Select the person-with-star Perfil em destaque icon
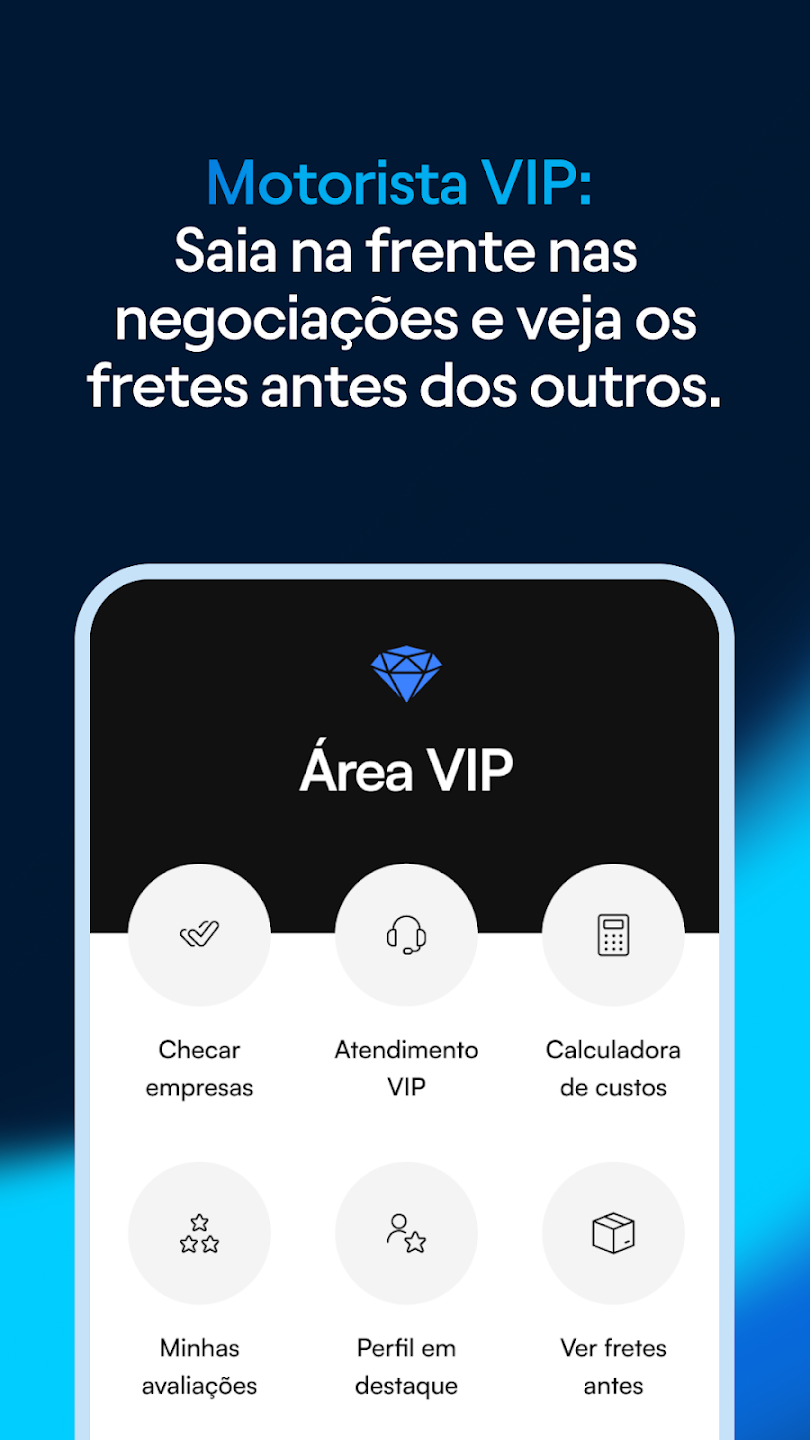 pos(406,1232)
